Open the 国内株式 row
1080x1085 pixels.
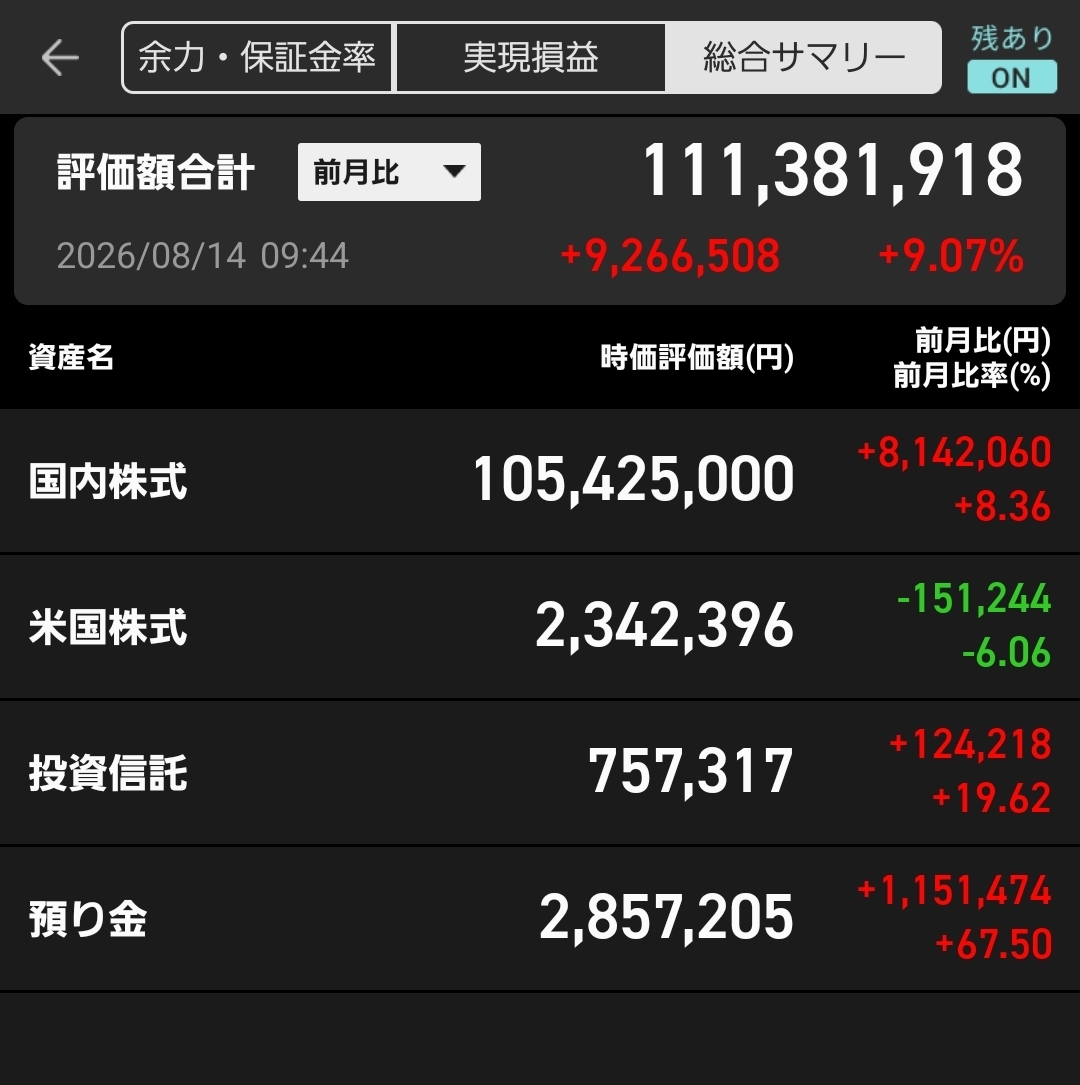540,481
